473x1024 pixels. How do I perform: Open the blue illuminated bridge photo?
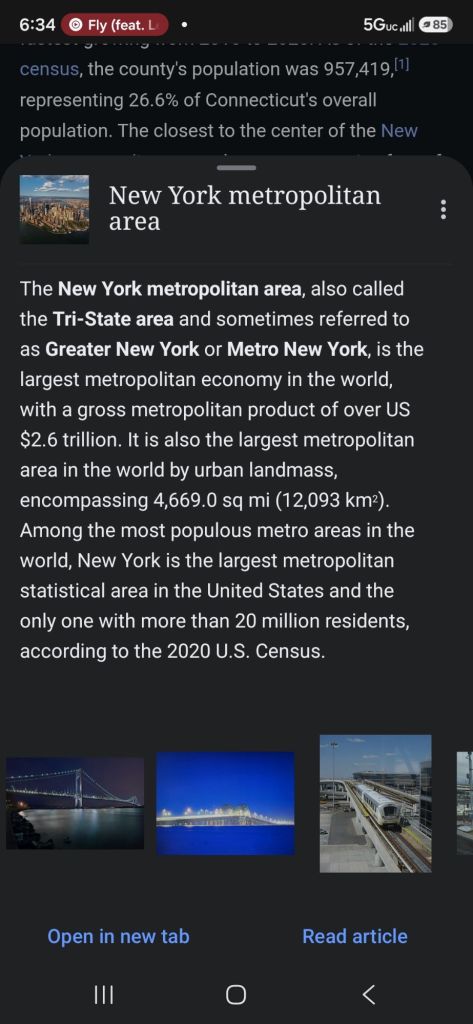(225, 803)
